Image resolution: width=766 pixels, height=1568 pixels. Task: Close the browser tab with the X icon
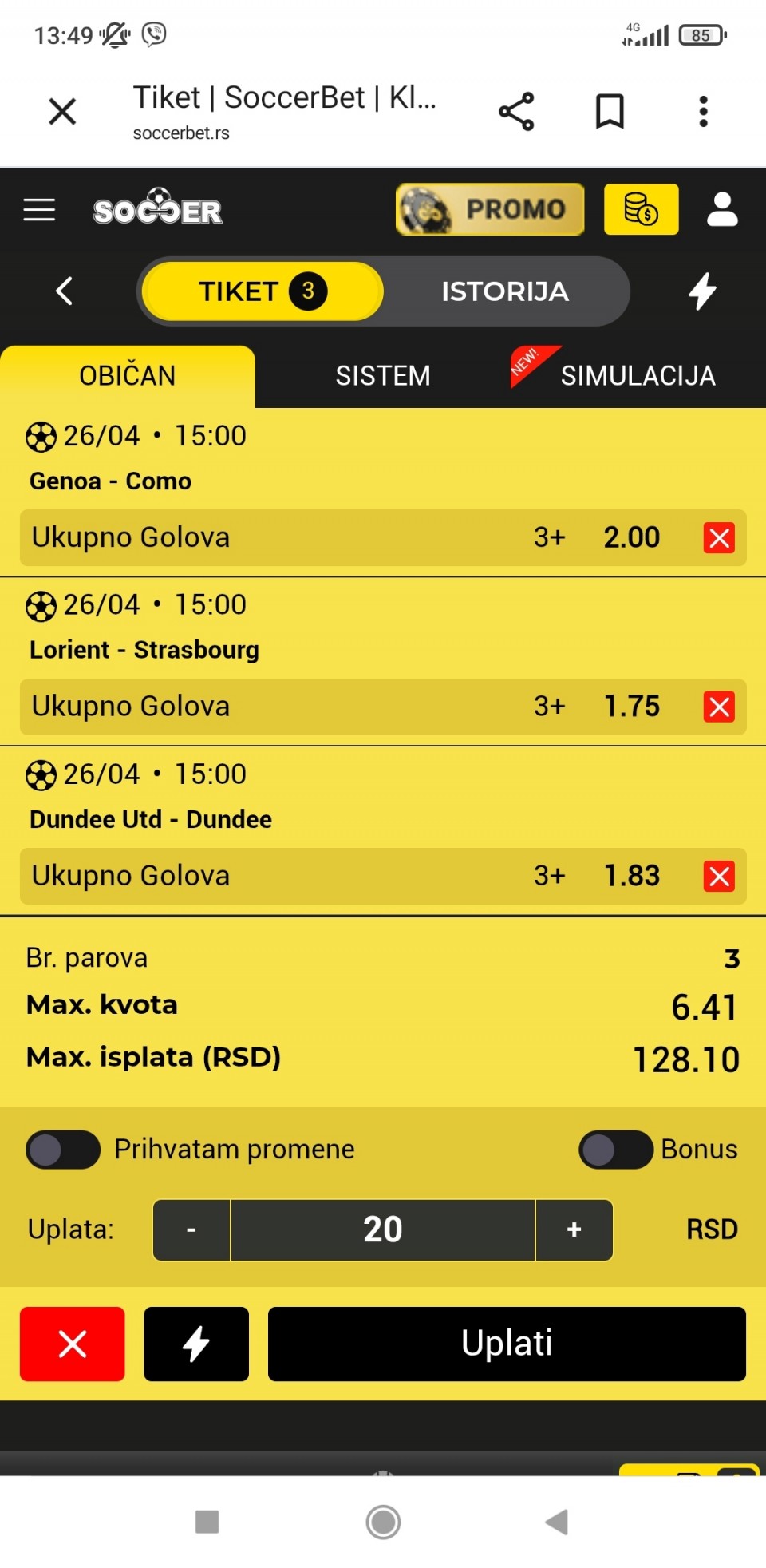(62, 111)
